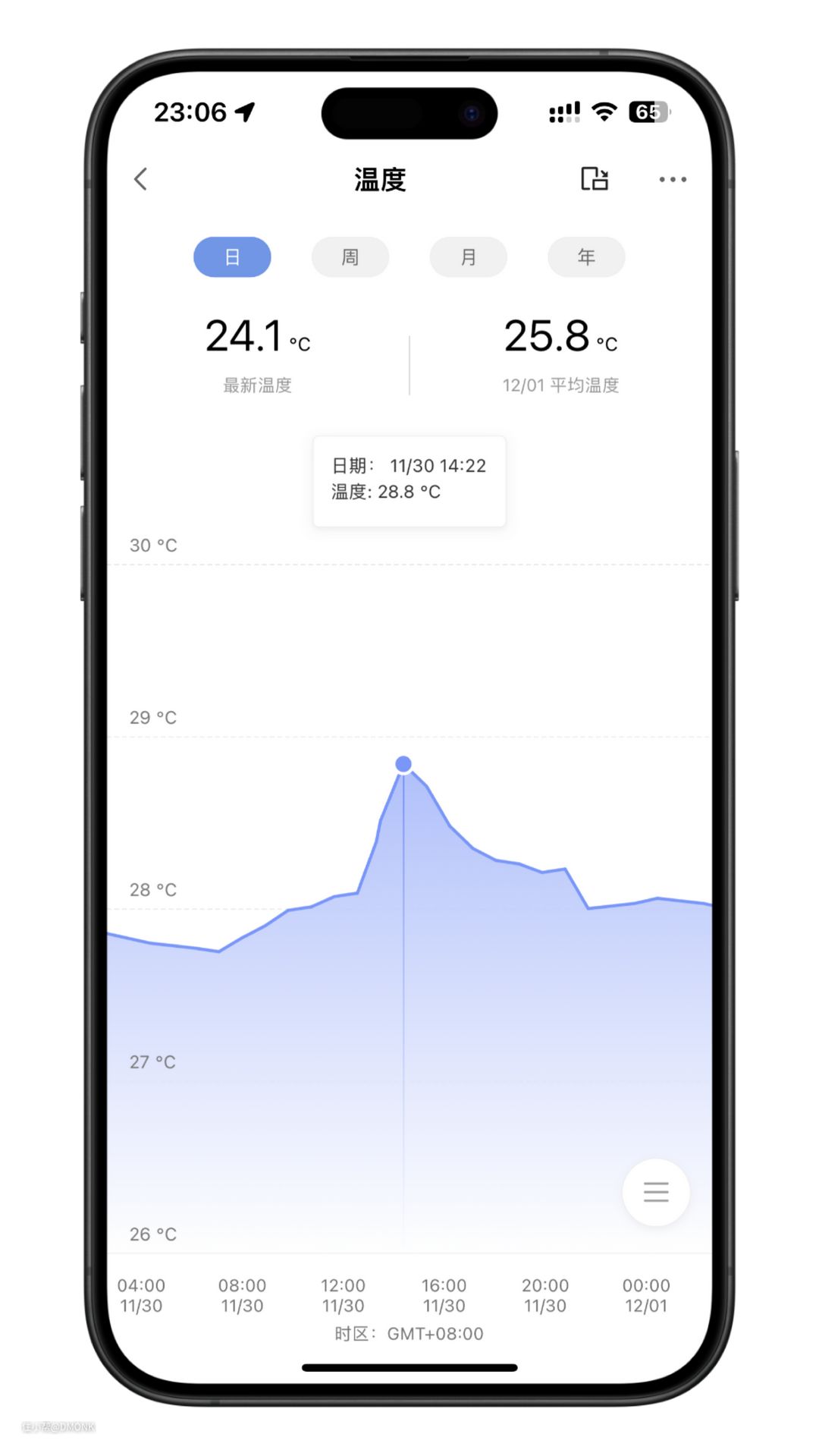Switch to the 年 (year) tab

tap(586, 257)
